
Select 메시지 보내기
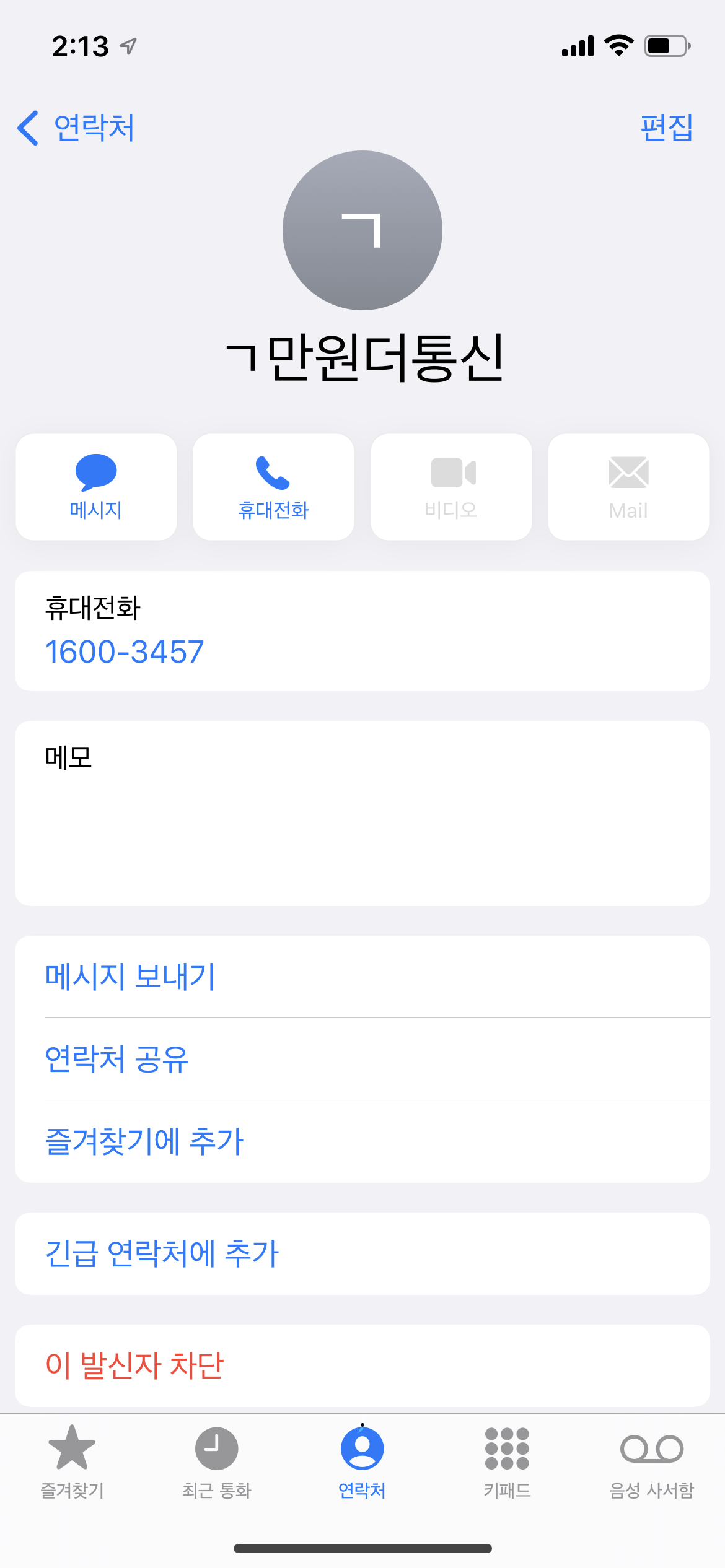[362, 977]
